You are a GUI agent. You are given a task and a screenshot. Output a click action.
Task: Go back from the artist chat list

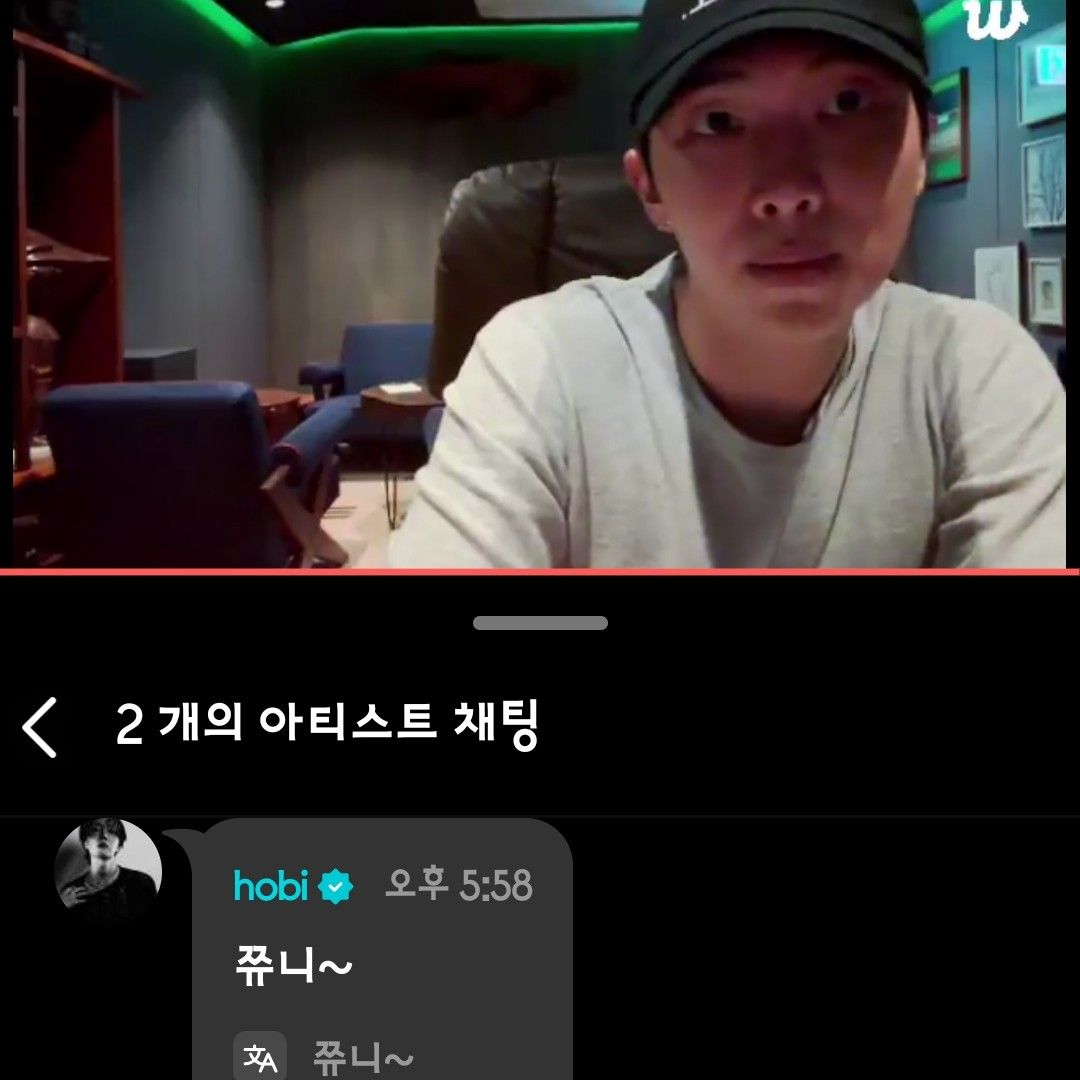coord(40,727)
